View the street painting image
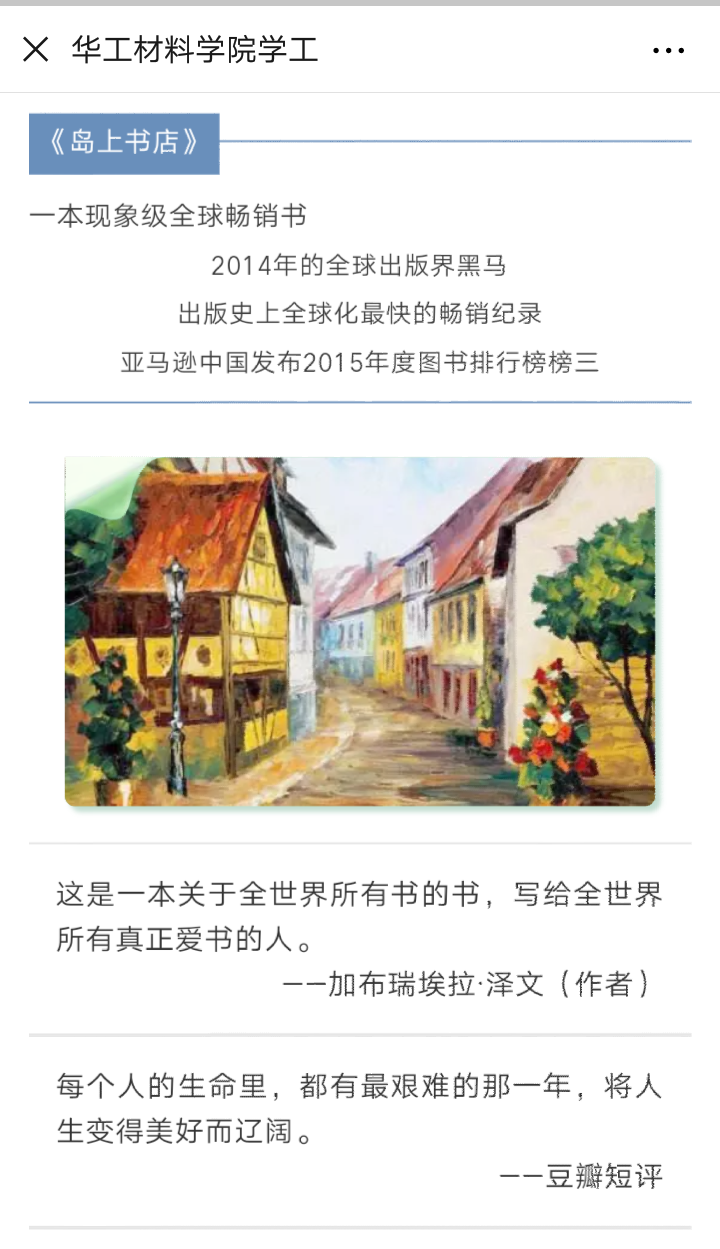This screenshot has height=1249, width=720. pyautogui.click(x=360, y=631)
